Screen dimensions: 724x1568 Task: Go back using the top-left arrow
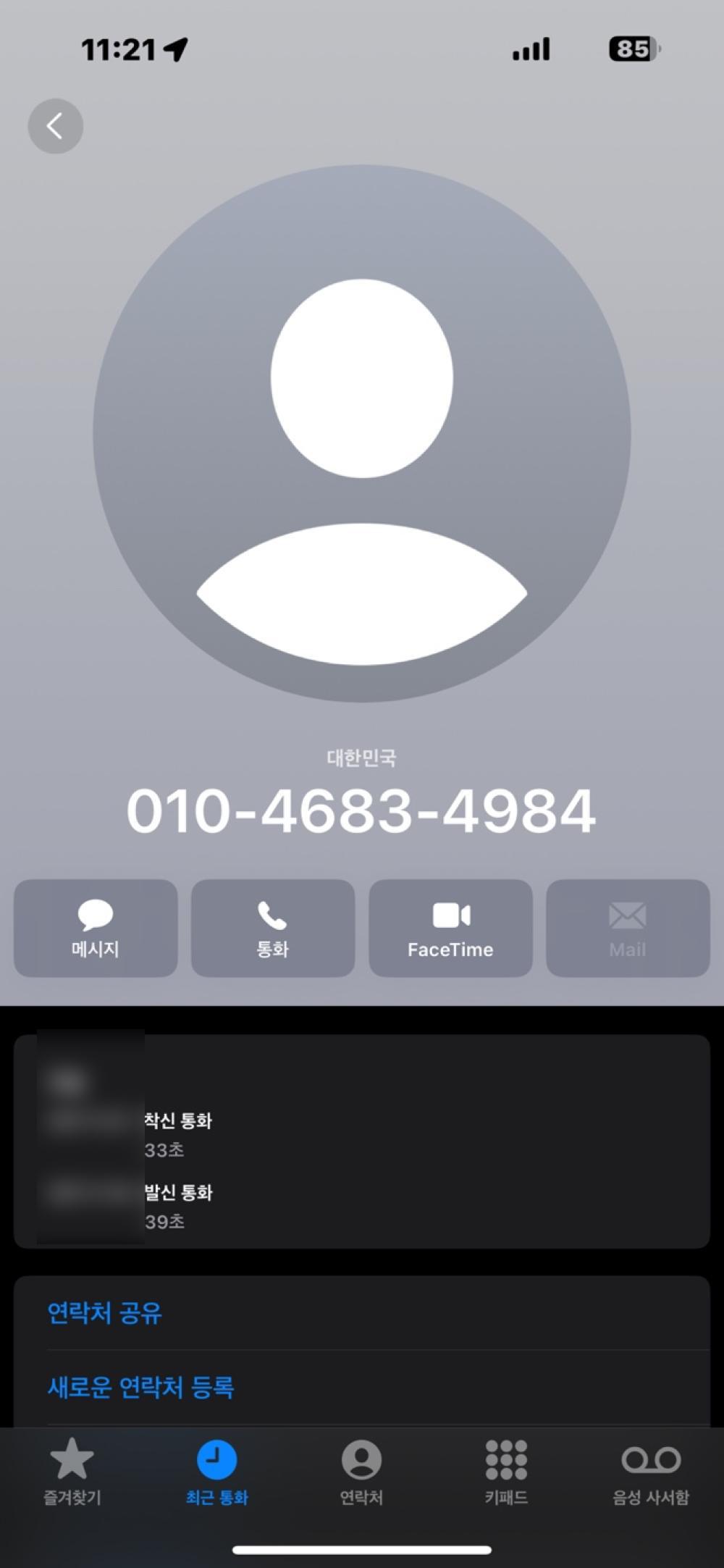point(55,126)
